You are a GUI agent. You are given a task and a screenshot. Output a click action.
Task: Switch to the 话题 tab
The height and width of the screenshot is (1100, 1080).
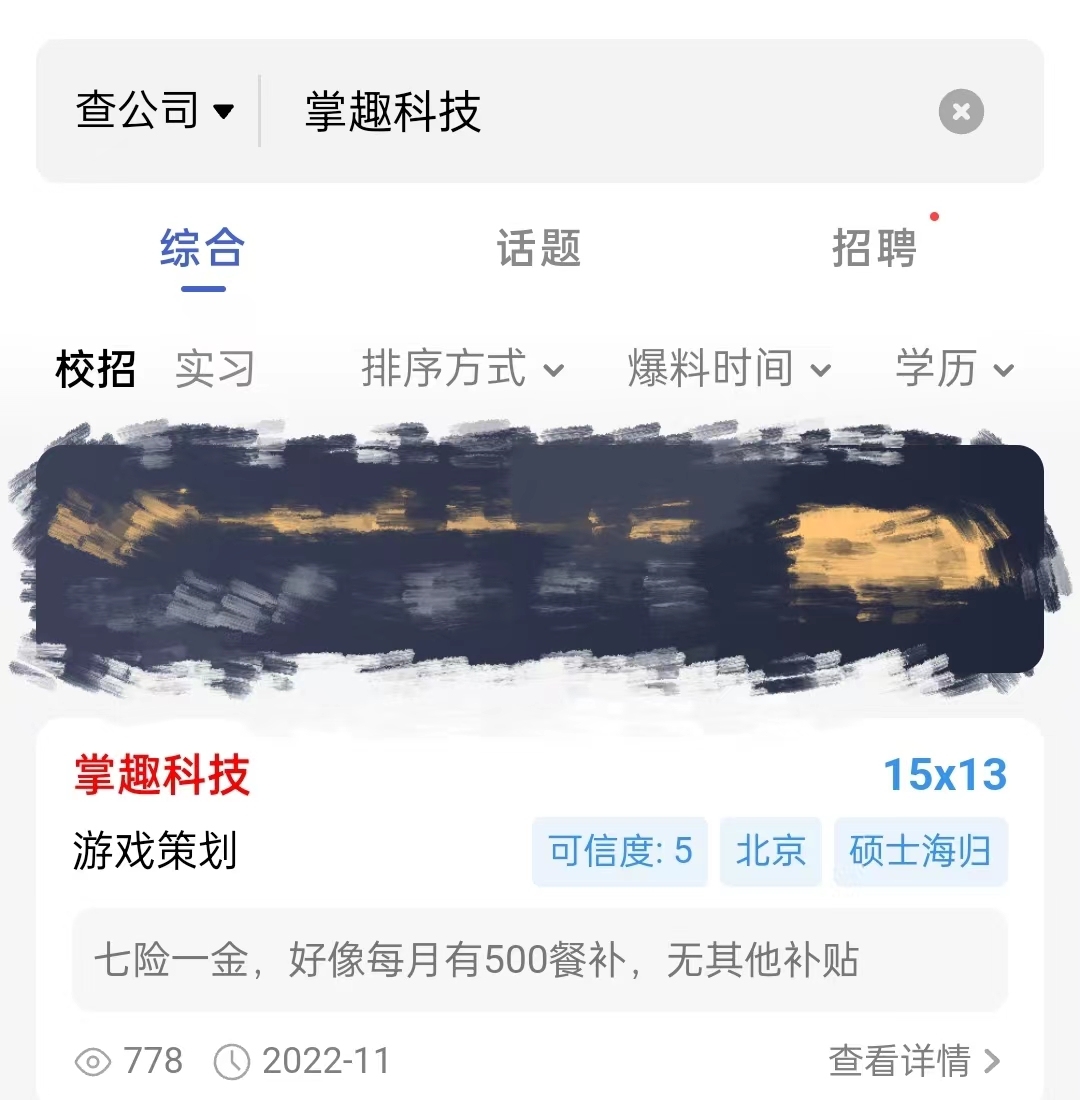pyautogui.click(x=539, y=249)
